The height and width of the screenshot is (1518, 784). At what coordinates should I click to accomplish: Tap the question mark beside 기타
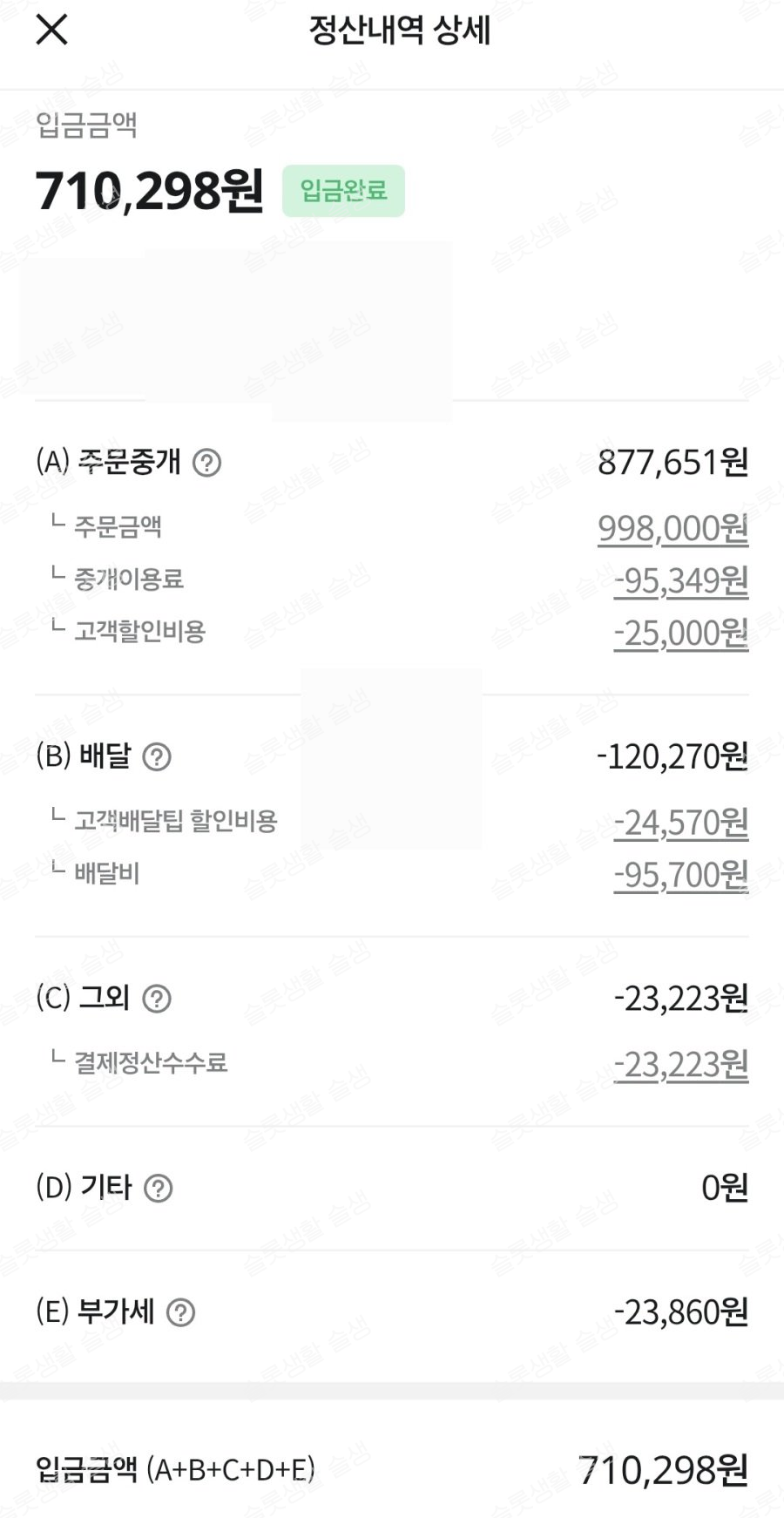(x=158, y=1188)
